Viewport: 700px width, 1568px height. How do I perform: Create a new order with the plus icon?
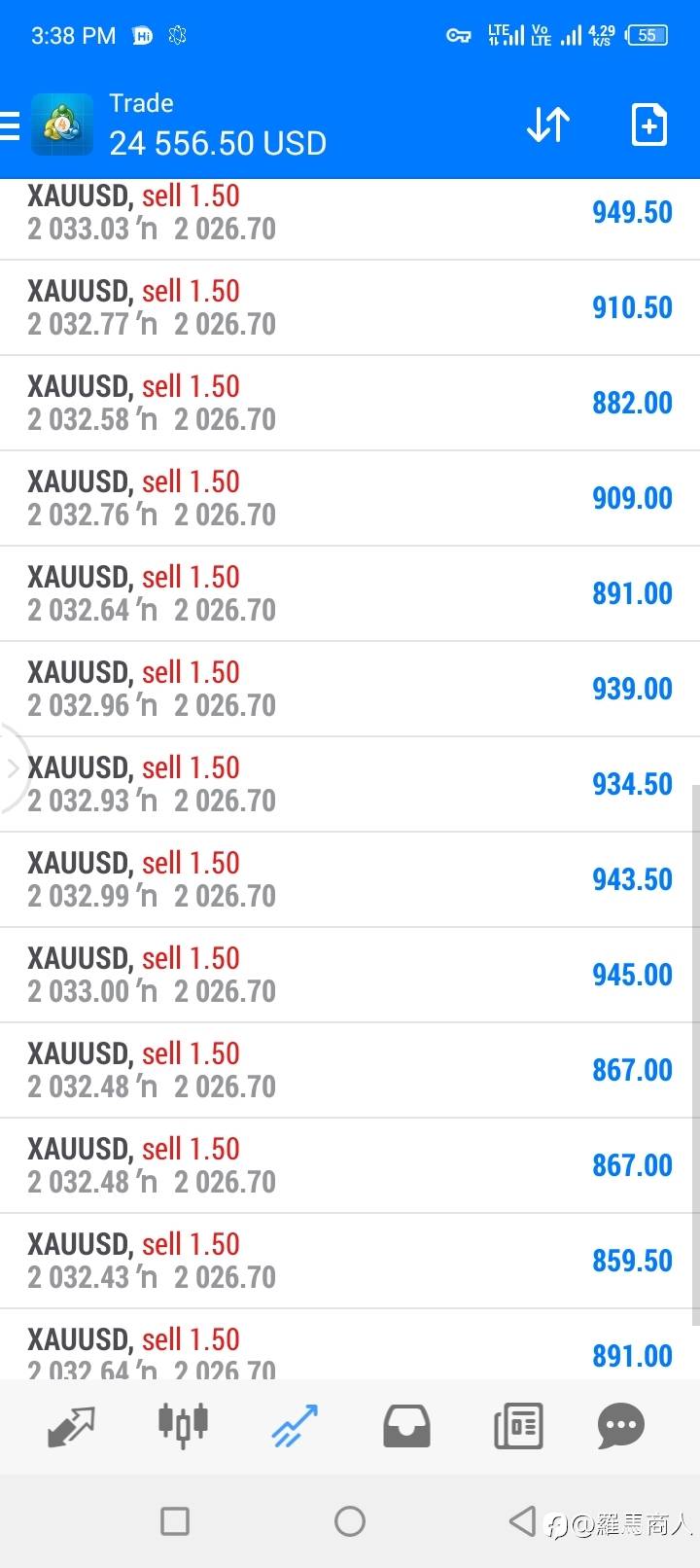(x=648, y=125)
